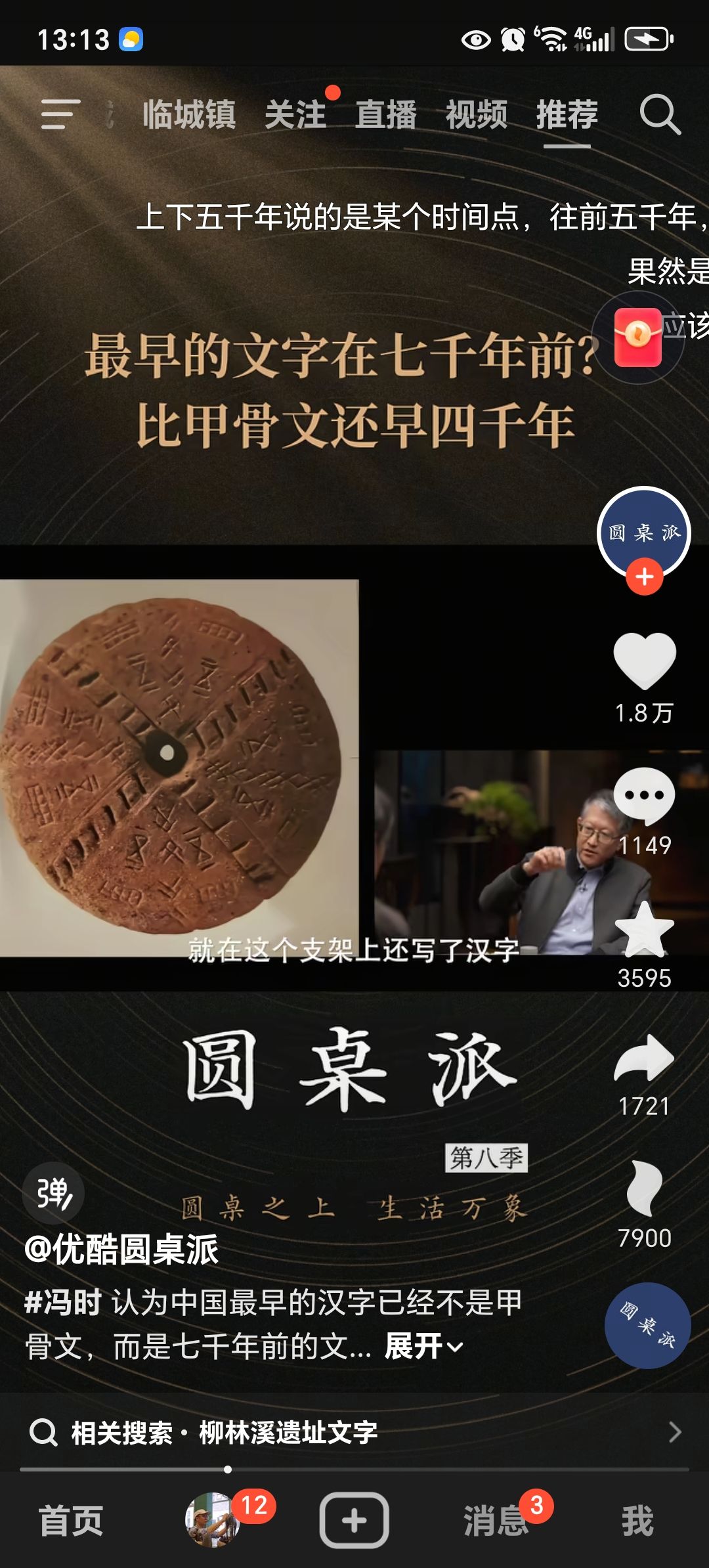
Task: Create a new post with plus button
Action: click(x=354, y=1521)
